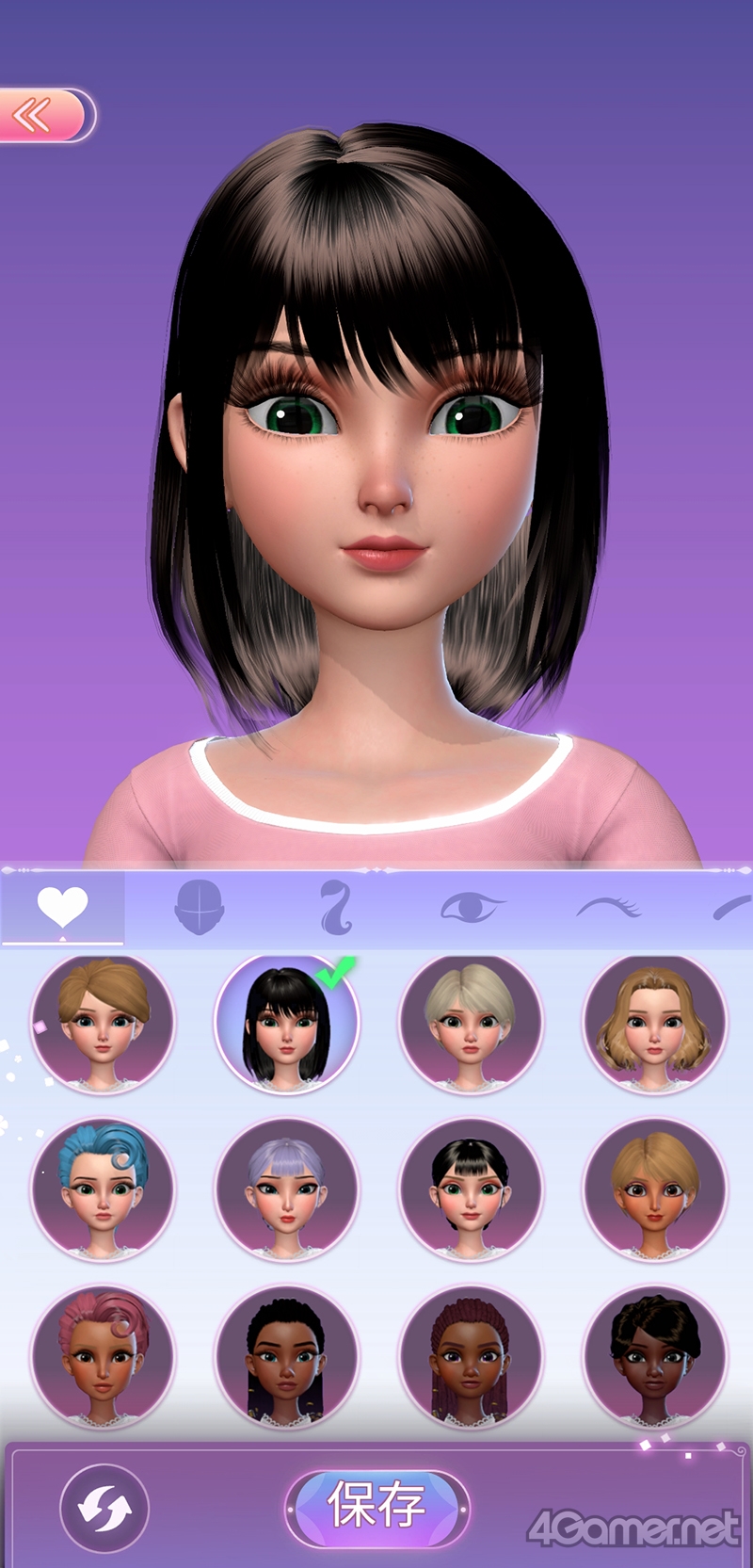Pick the lavender hair with bangs preset
Image resolution: width=753 pixels, height=1568 pixels.
pyautogui.click(x=287, y=1189)
